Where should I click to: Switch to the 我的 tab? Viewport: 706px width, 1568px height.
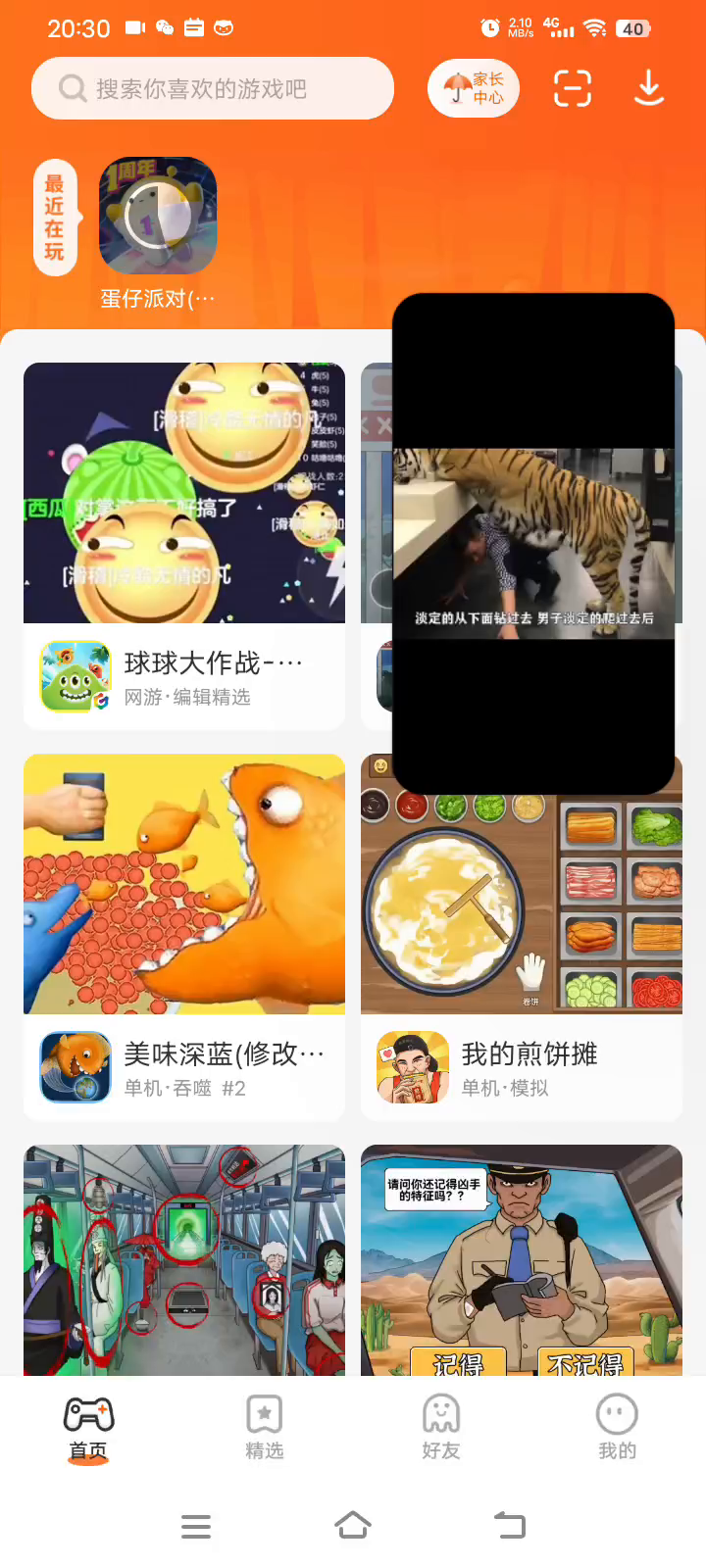click(617, 1428)
